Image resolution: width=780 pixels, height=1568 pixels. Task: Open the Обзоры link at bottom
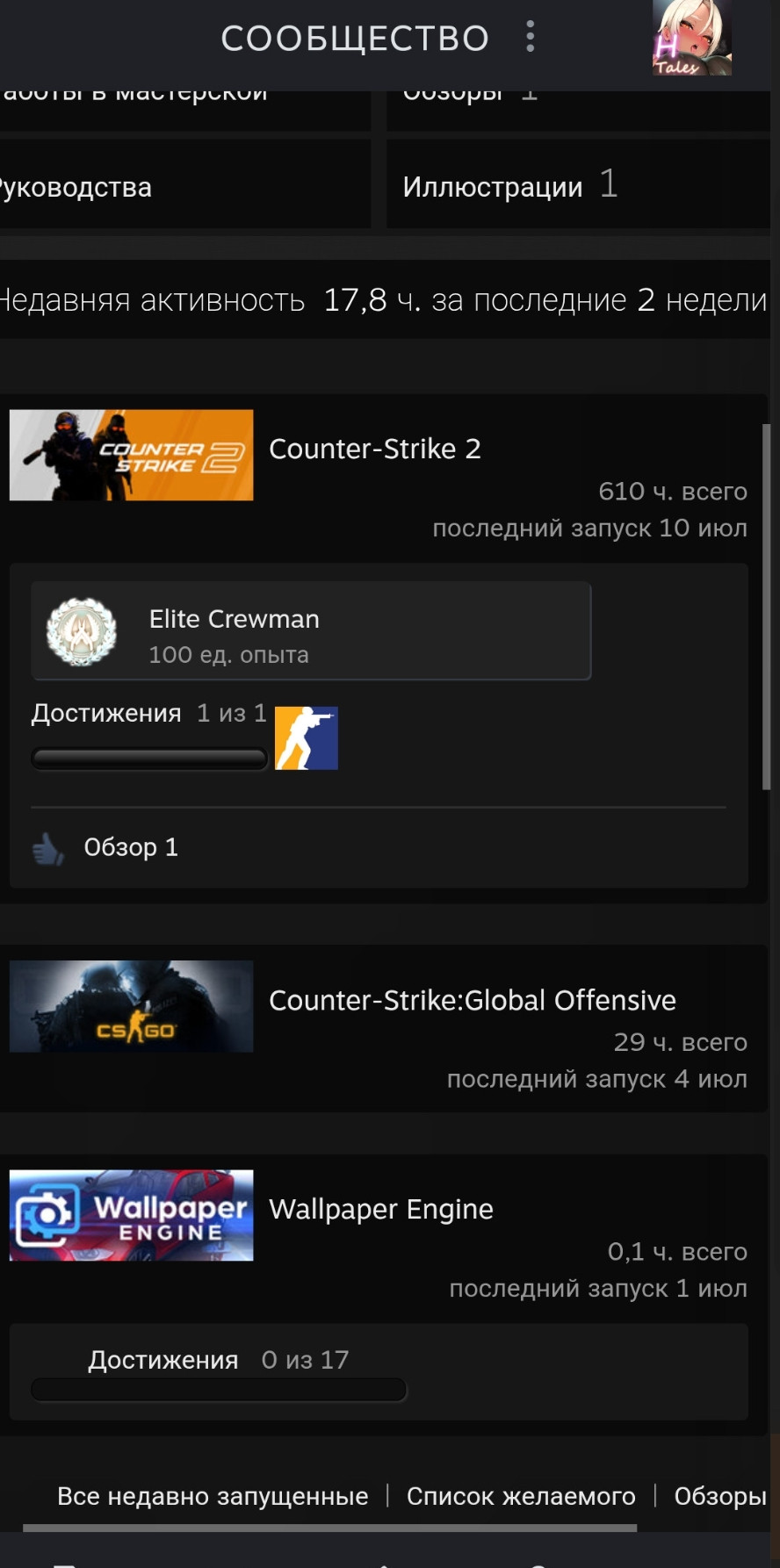pyautogui.click(x=720, y=1496)
